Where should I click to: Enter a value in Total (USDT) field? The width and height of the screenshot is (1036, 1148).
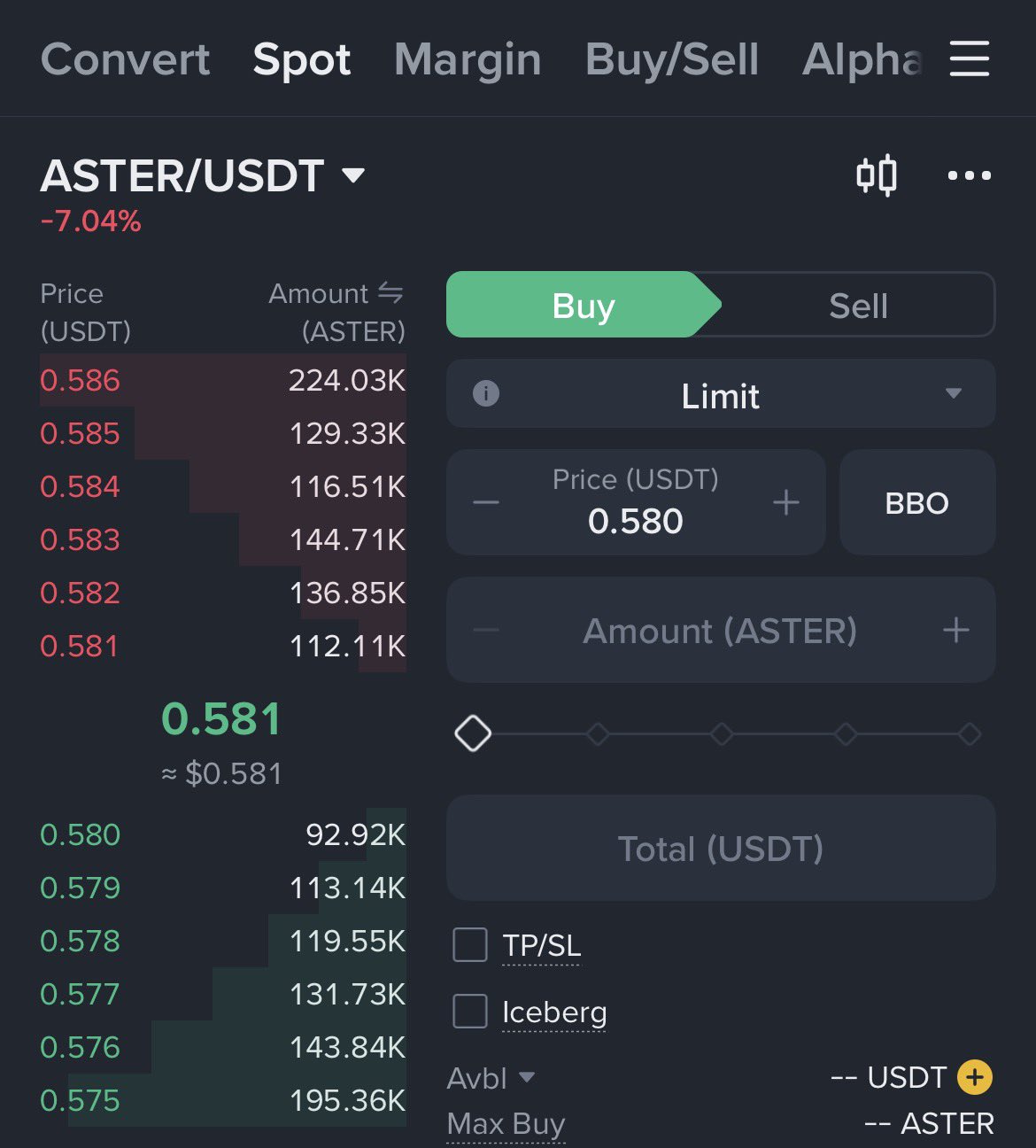coord(720,849)
